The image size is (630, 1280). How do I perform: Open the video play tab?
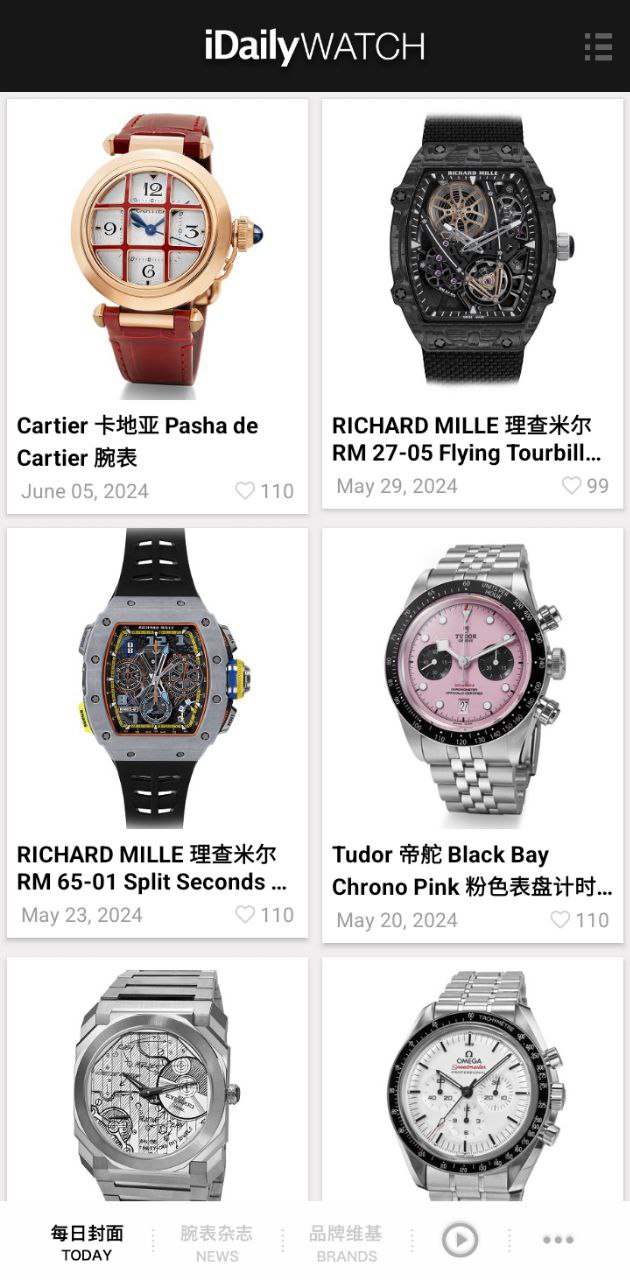click(x=460, y=1240)
